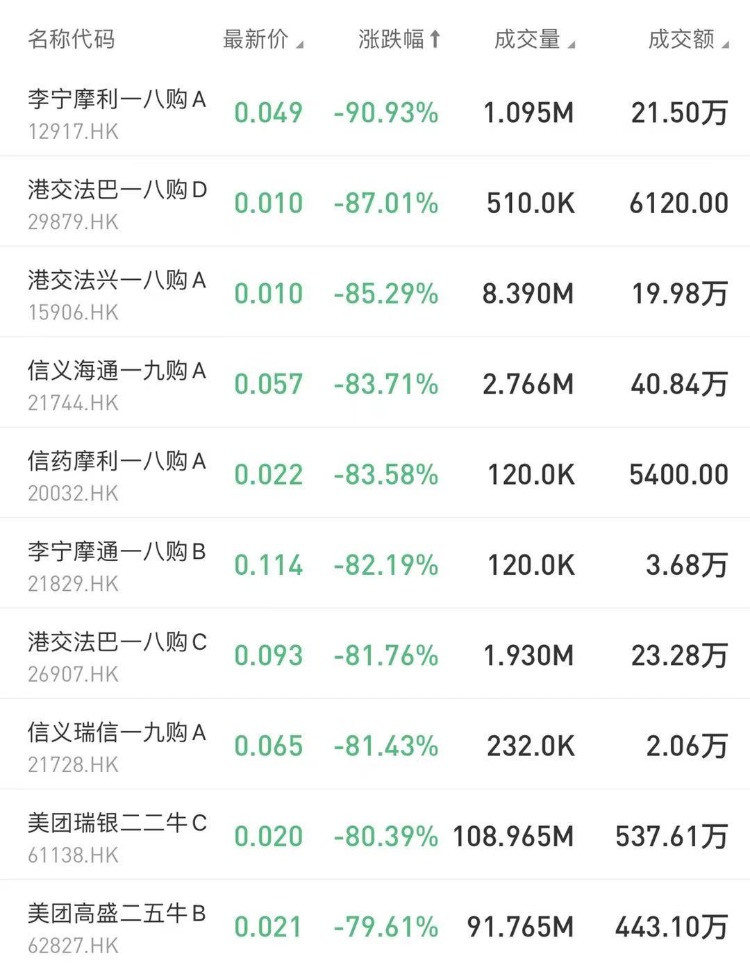Toggle sorting by 涨跌幅
Viewport: 750px width, 965px height.
(x=399, y=40)
